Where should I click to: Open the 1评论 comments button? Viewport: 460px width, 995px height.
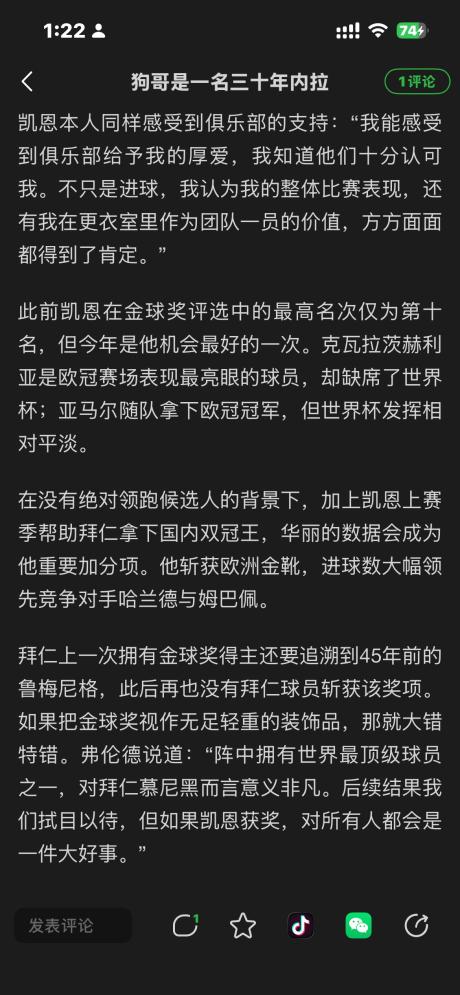pyautogui.click(x=417, y=81)
